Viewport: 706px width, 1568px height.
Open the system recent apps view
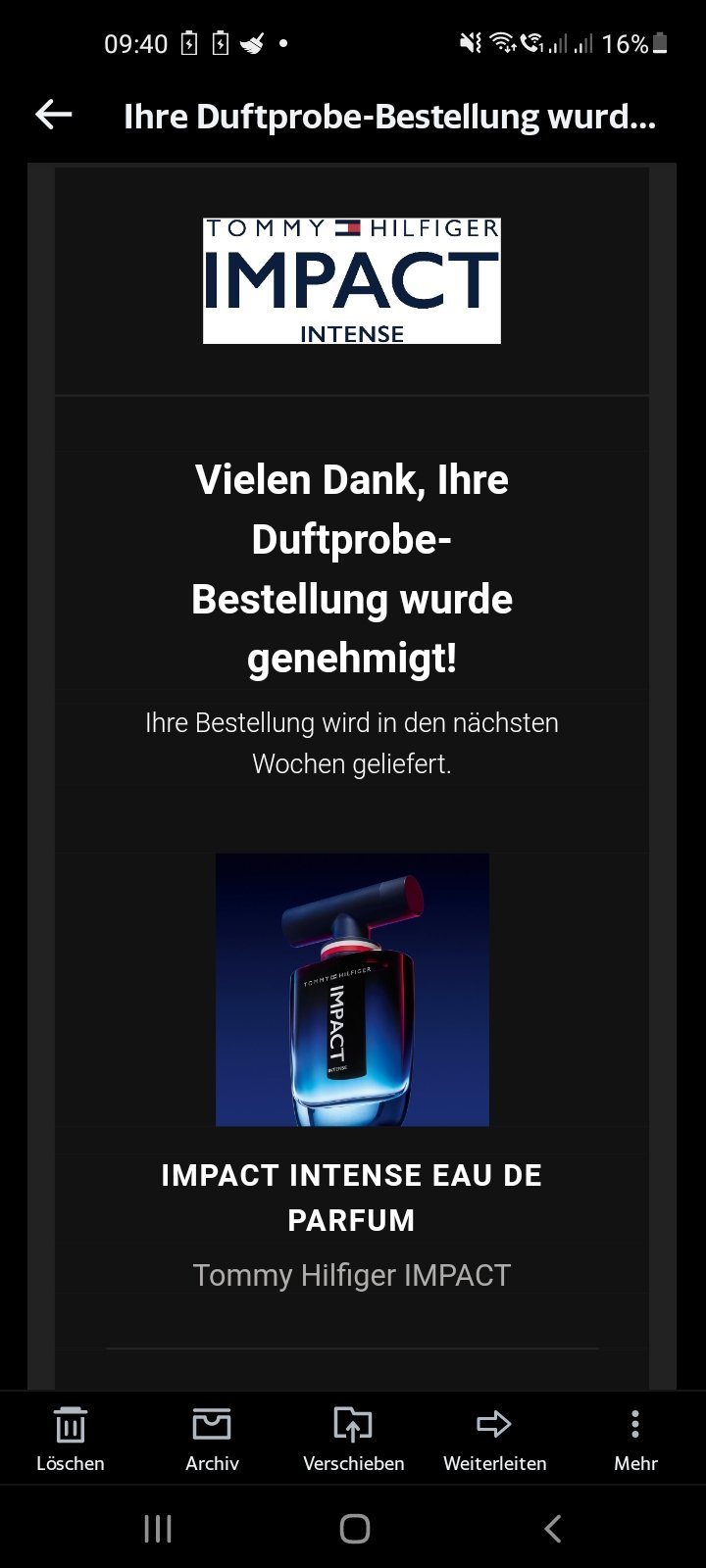tap(158, 1528)
